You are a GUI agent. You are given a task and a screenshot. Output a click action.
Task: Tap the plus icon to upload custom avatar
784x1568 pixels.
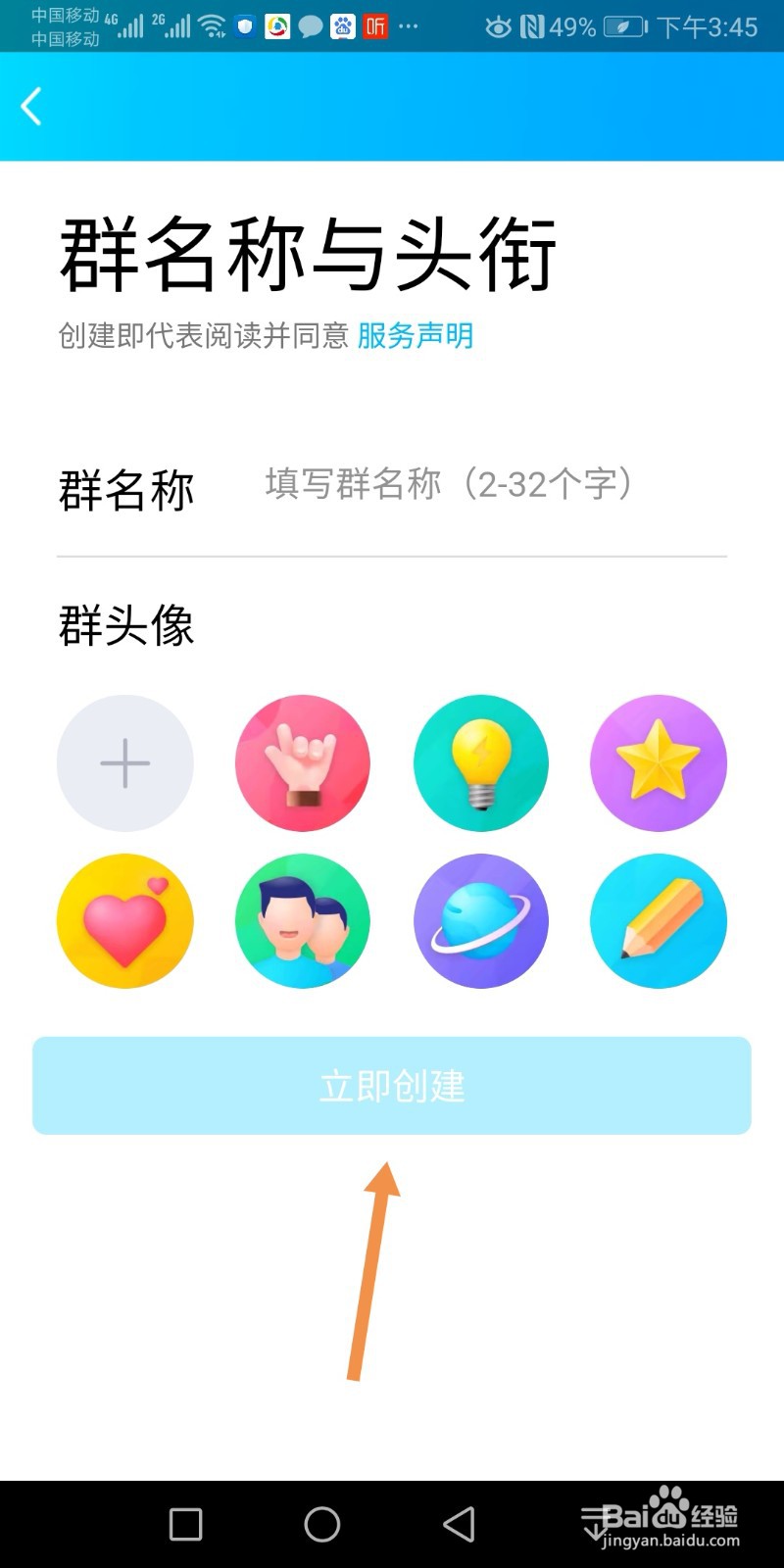[x=124, y=762]
